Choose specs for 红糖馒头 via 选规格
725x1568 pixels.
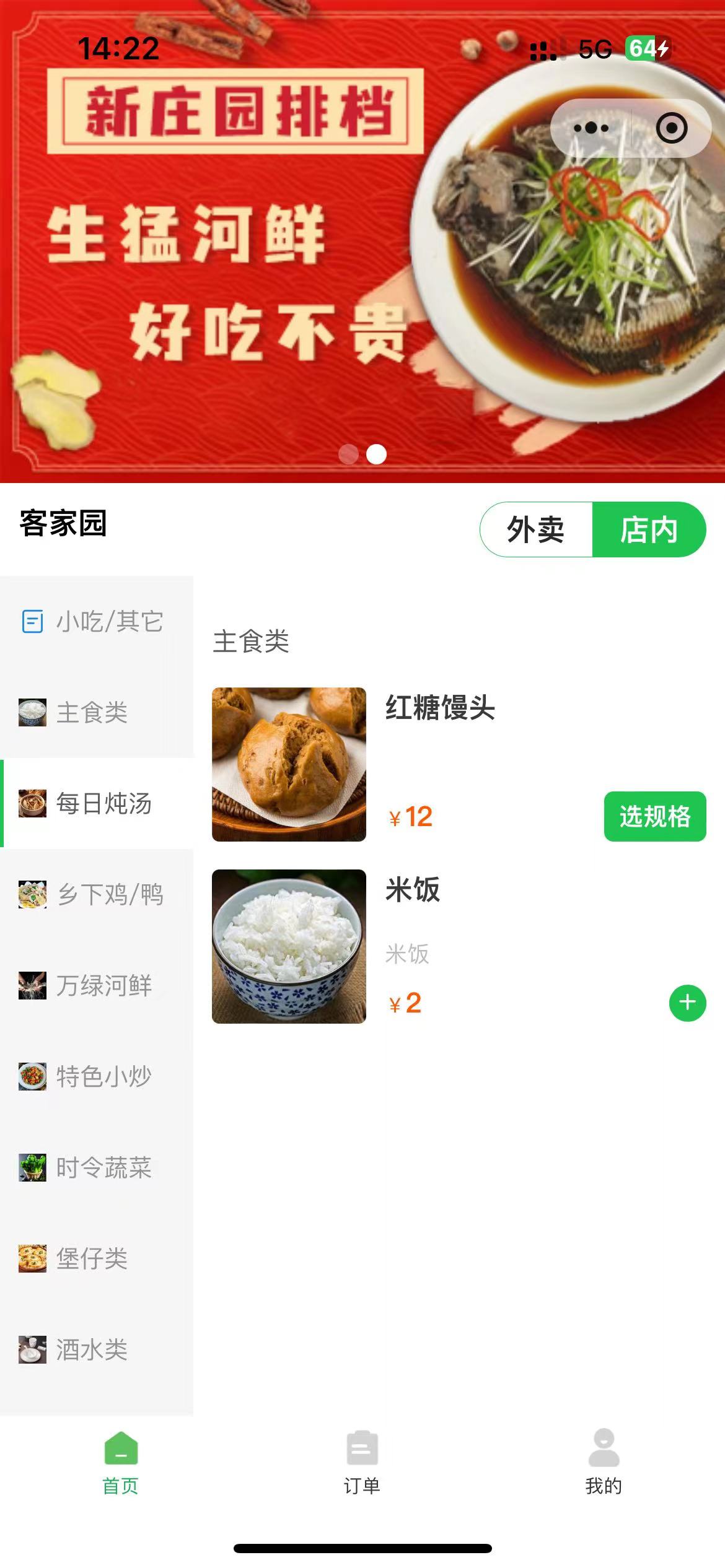pyautogui.click(x=654, y=816)
